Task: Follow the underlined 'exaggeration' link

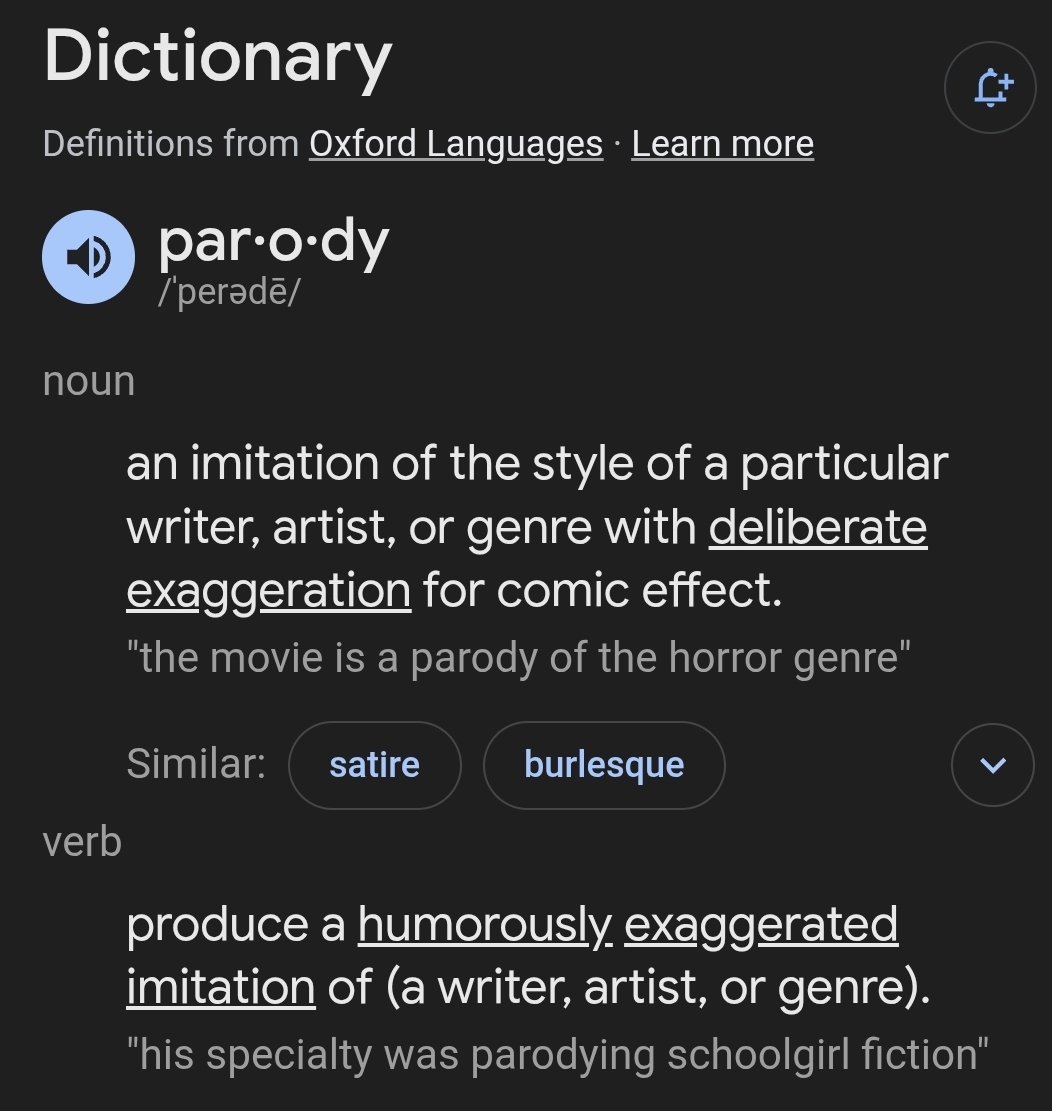Action: (x=268, y=590)
